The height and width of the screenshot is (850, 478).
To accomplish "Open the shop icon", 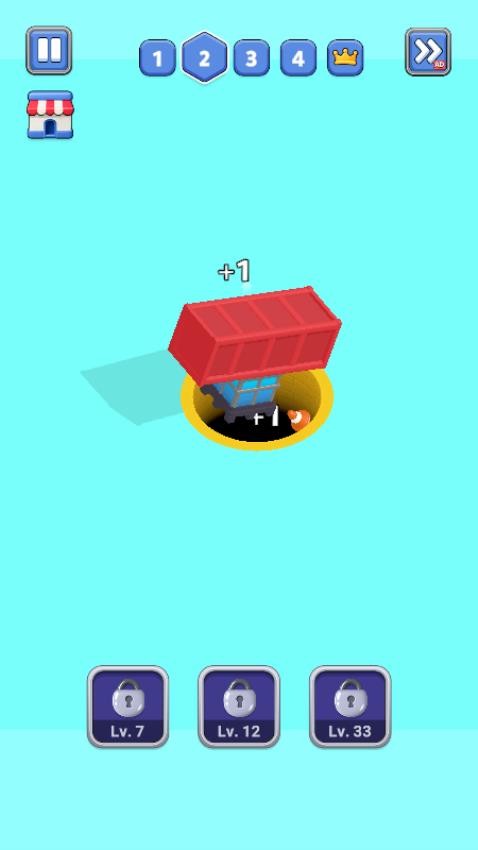I will coord(50,114).
